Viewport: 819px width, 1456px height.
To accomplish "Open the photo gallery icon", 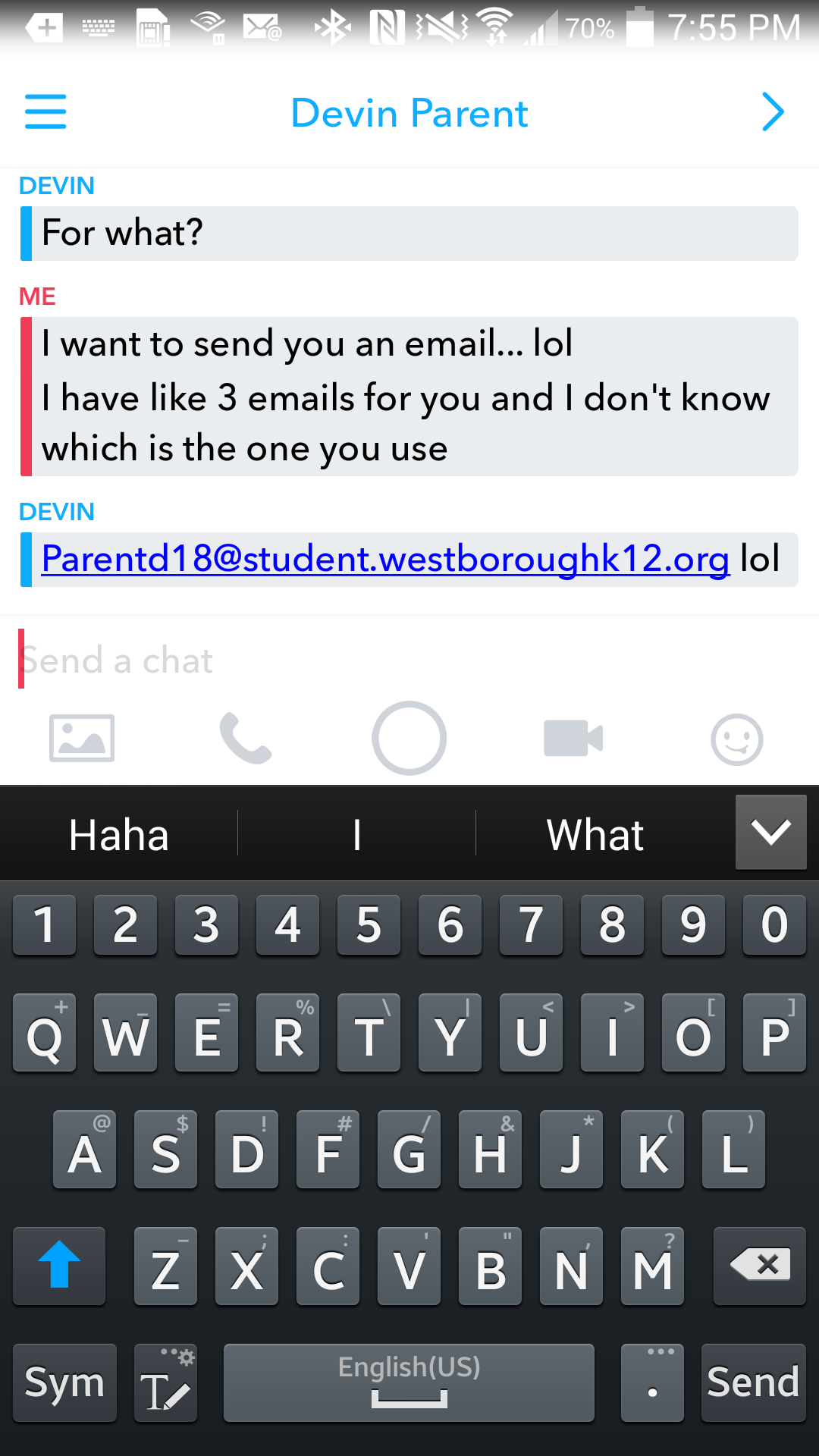I will coord(82,738).
